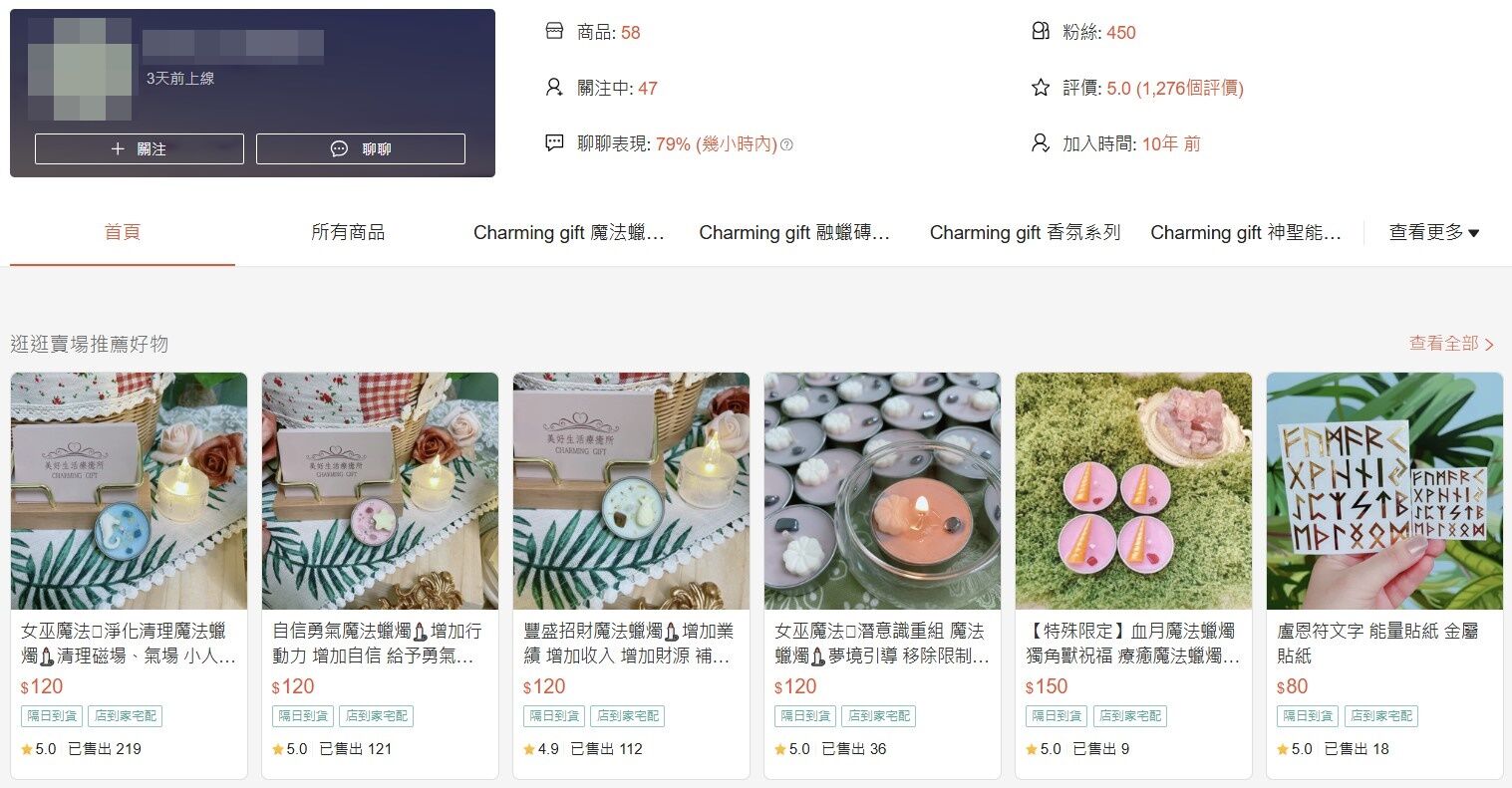Open the Charming gift 融蠟磚 category tab
This screenshot has width=1512, height=788.
[794, 232]
